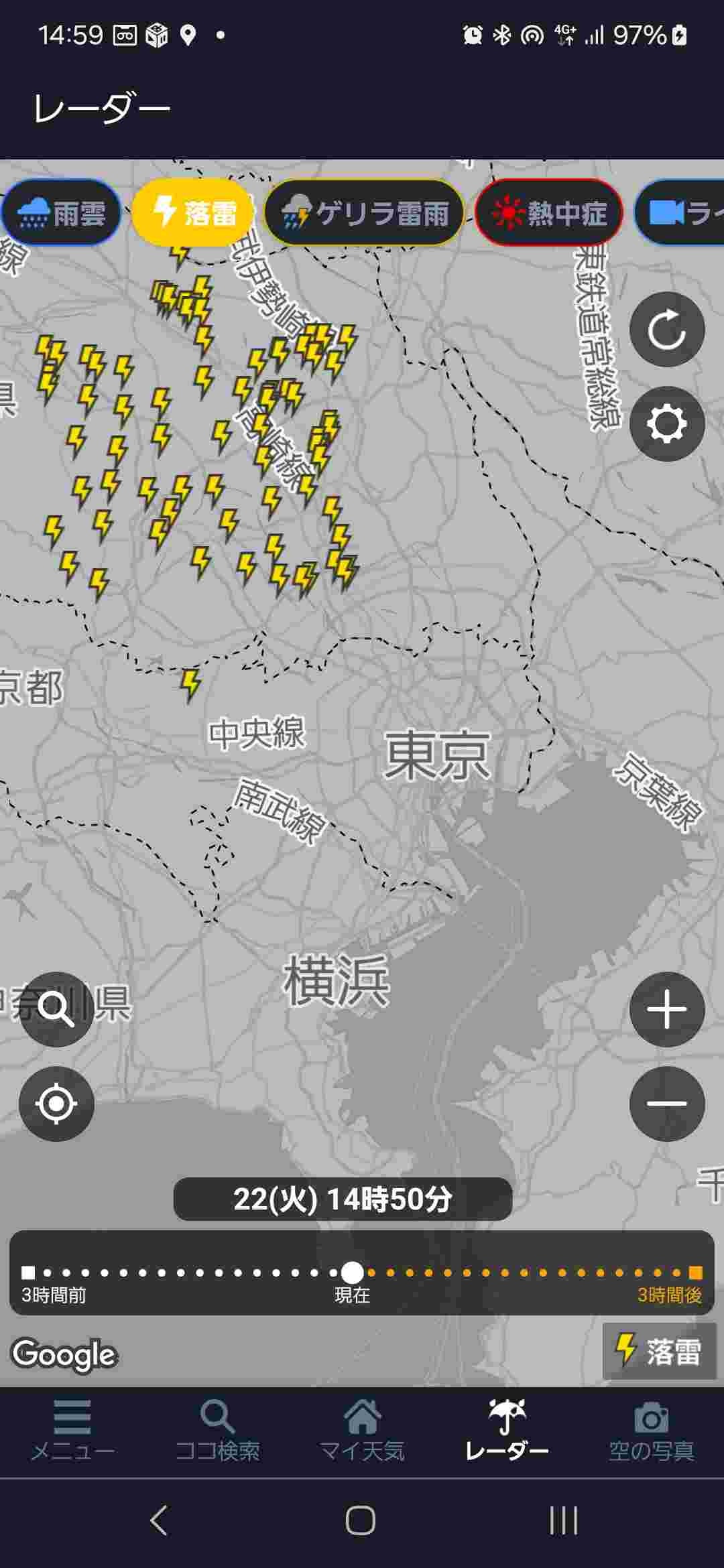Search for a location on map
724x1568 pixels.
pos(56,1009)
